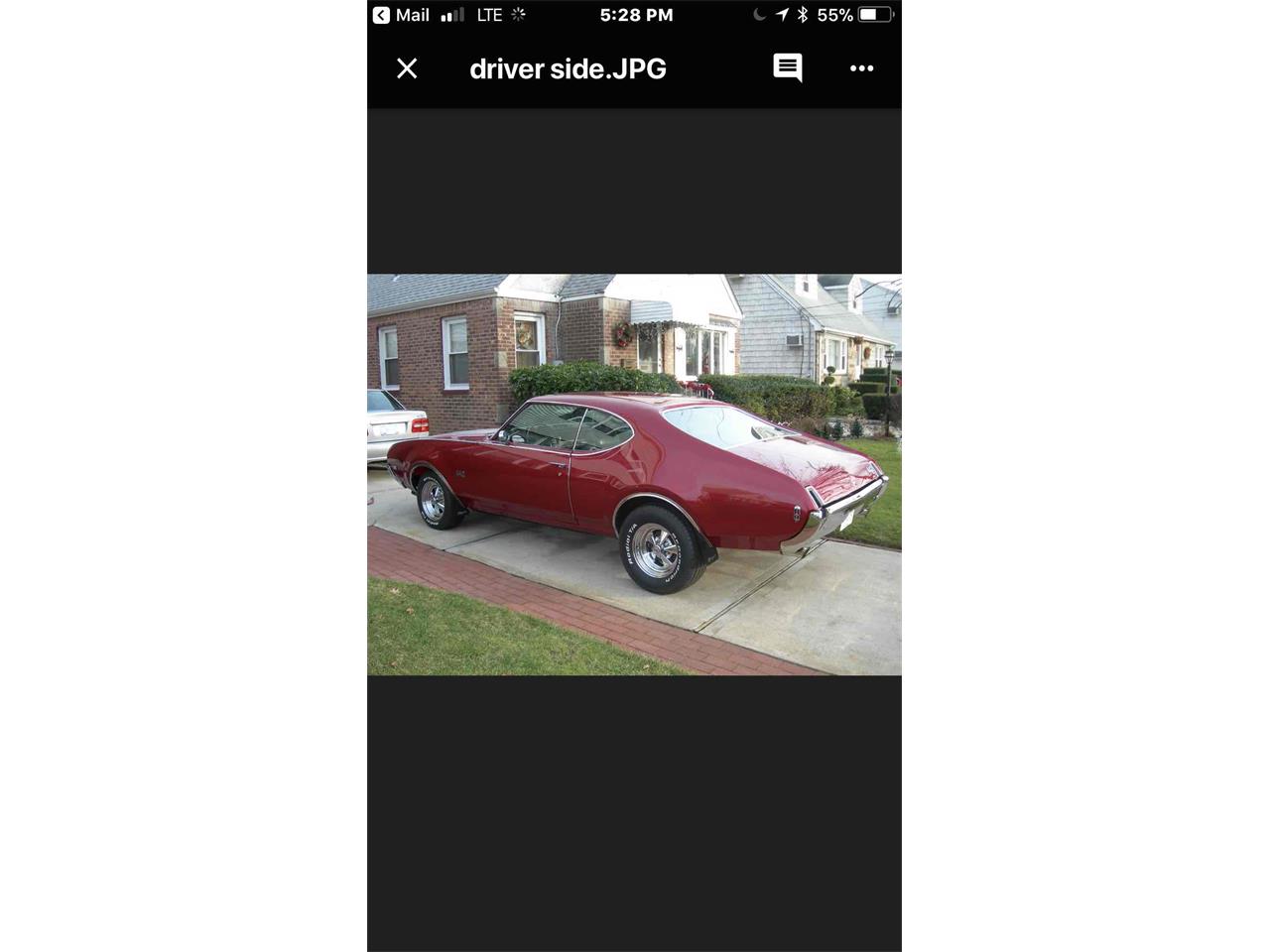Open the comments icon
The height and width of the screenshot is (952, 1270).
click(x=787, y=67)
